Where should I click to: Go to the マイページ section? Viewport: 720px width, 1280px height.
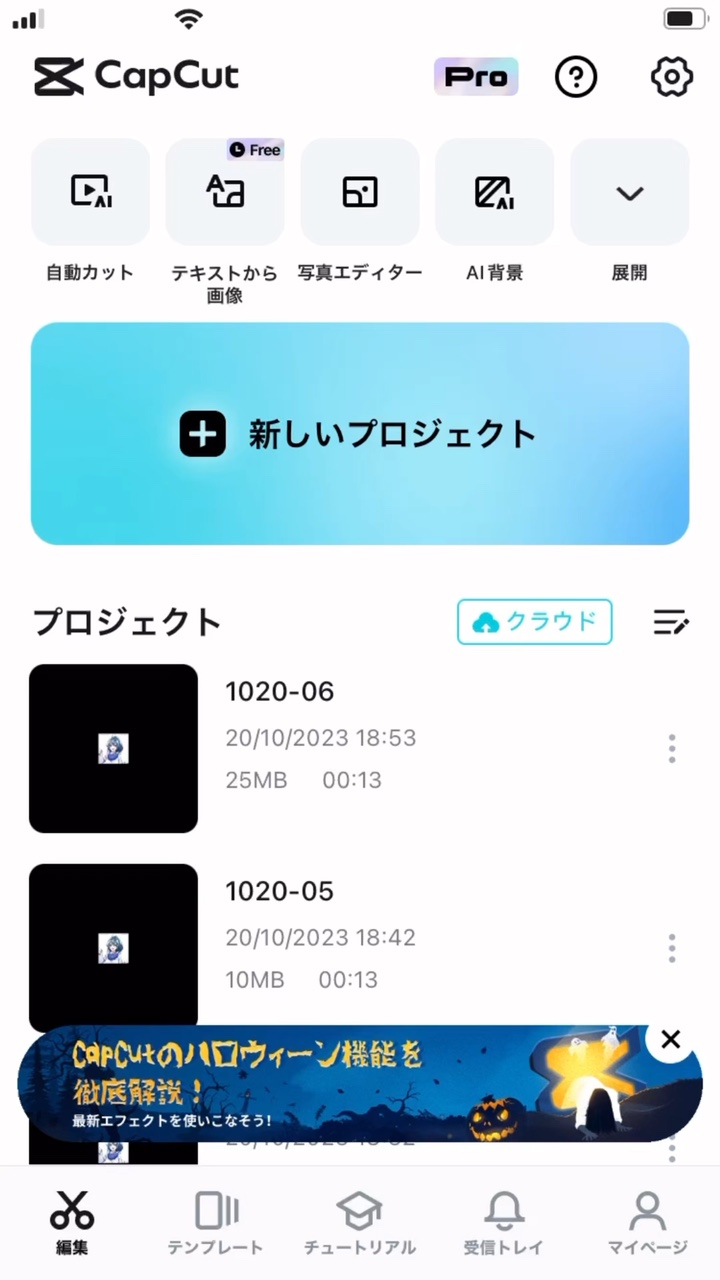[x=647, y=1220]
